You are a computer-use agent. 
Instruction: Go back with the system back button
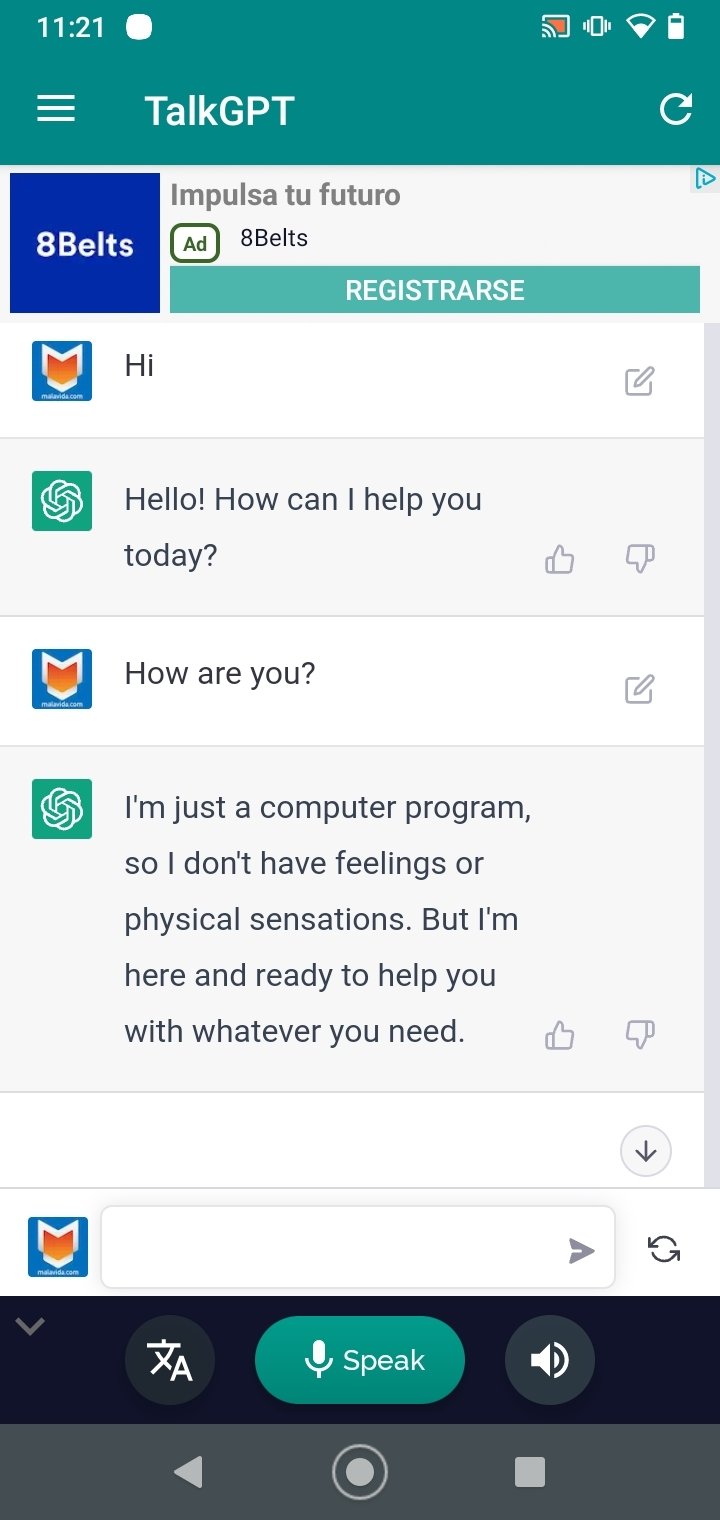coord(187,1471)
